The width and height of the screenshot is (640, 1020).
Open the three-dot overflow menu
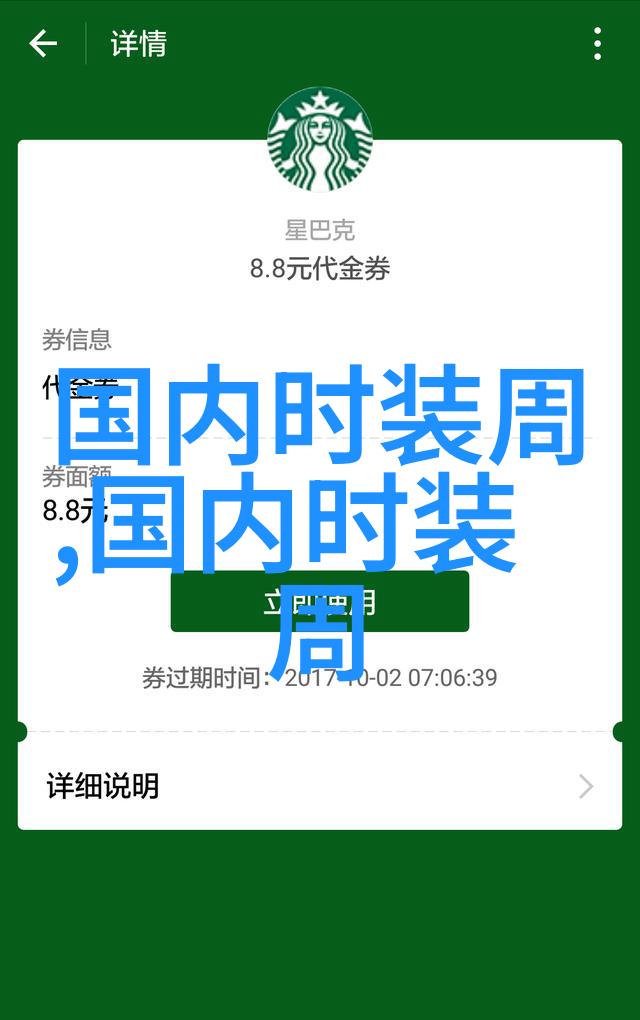click(x=597, y=44)
